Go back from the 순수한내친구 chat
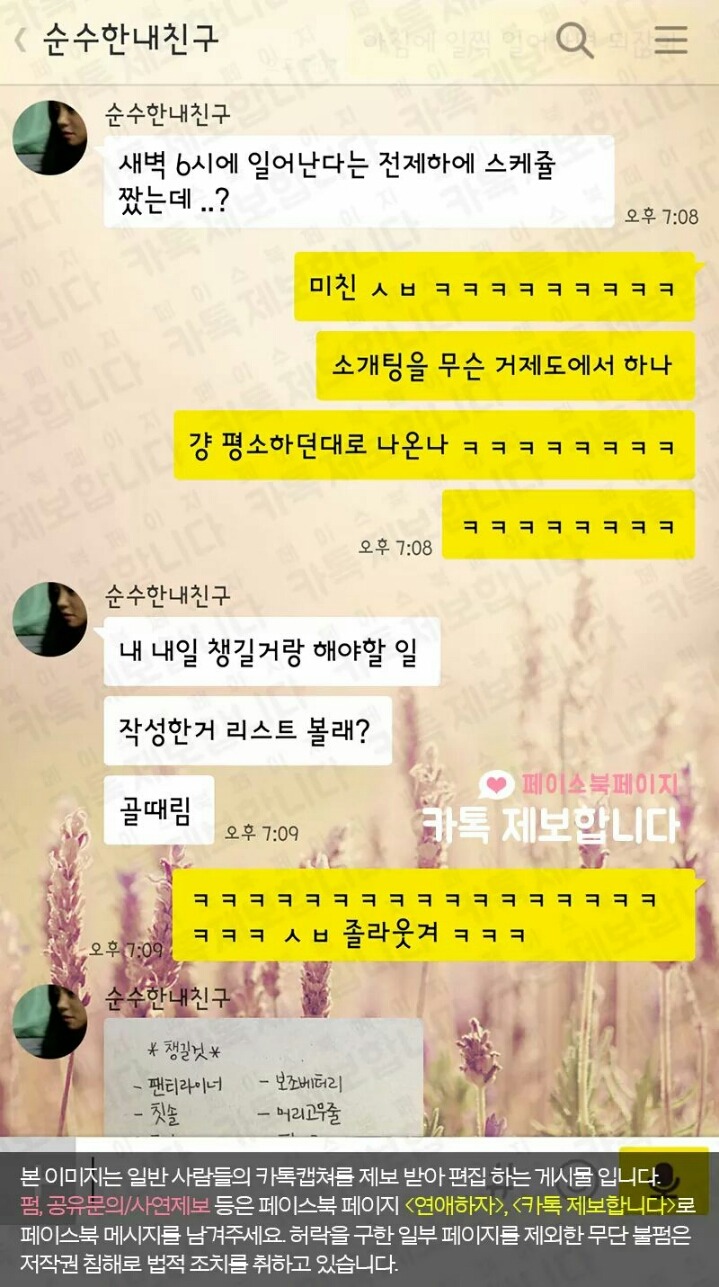Image resolution: width=719 pixels, height=1287 pixels. 20,40
